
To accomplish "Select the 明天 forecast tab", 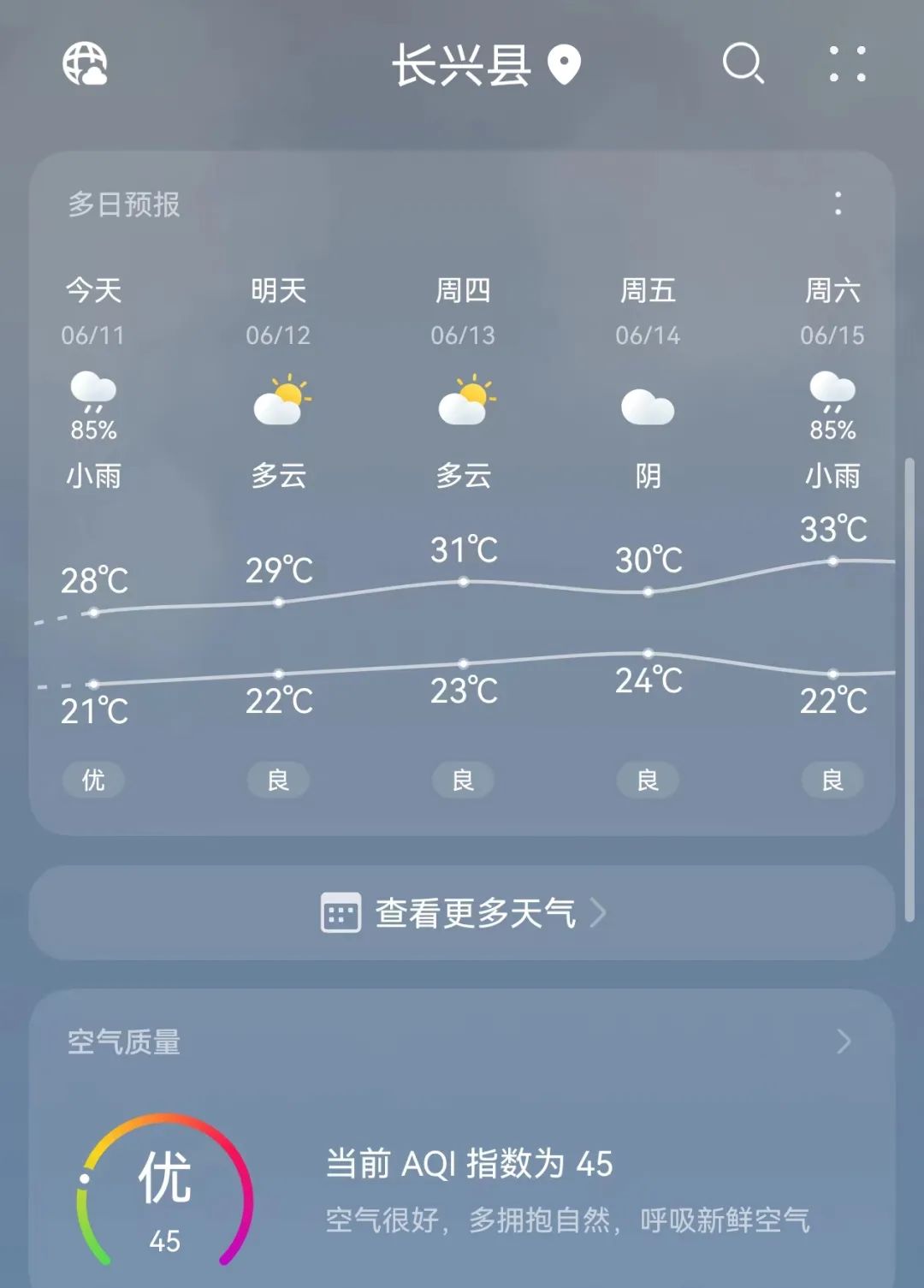I will click(277, 291).
